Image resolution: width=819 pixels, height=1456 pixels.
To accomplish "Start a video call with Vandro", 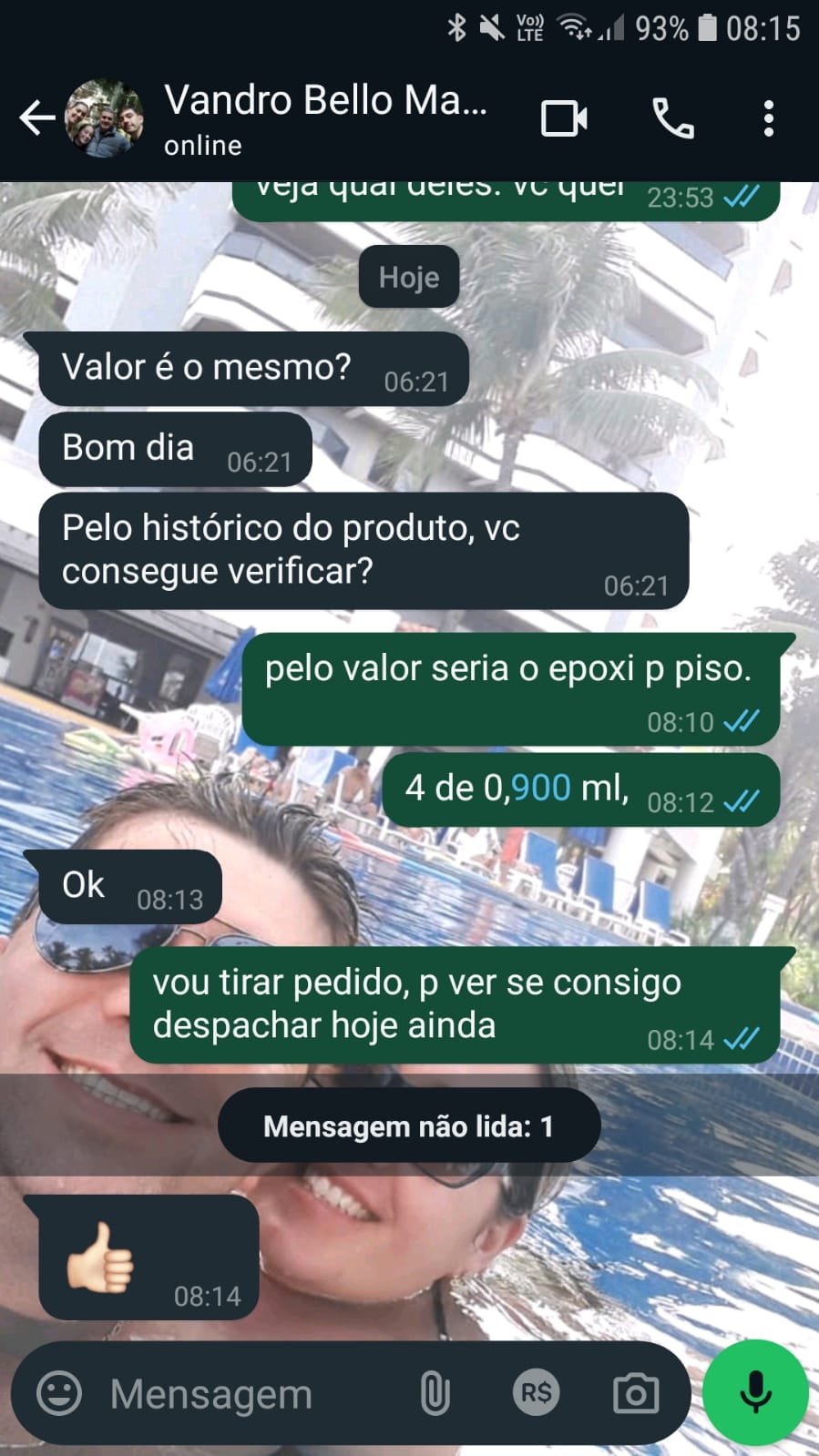I will pos(564,118).
